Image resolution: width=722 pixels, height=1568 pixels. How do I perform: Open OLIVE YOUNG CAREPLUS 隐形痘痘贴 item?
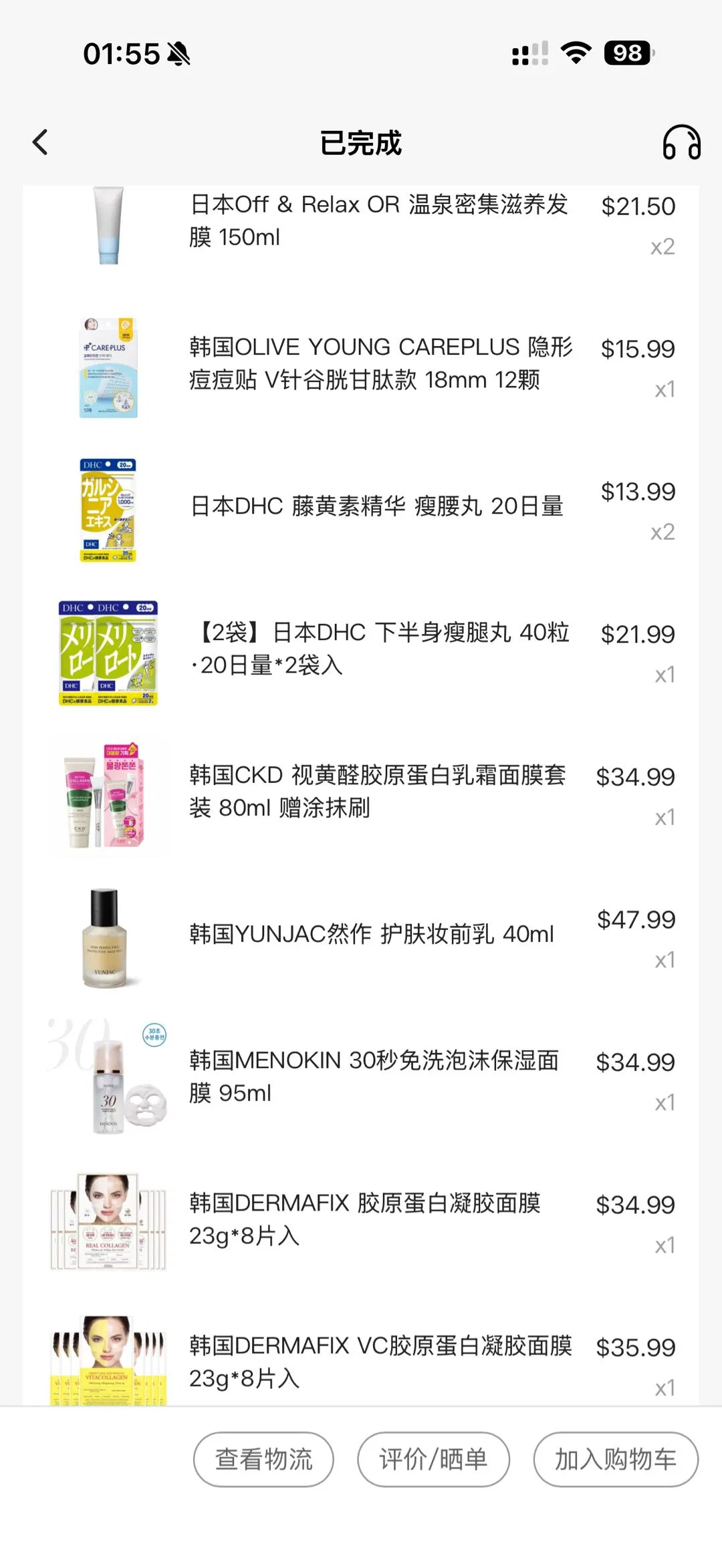point(380,363)
